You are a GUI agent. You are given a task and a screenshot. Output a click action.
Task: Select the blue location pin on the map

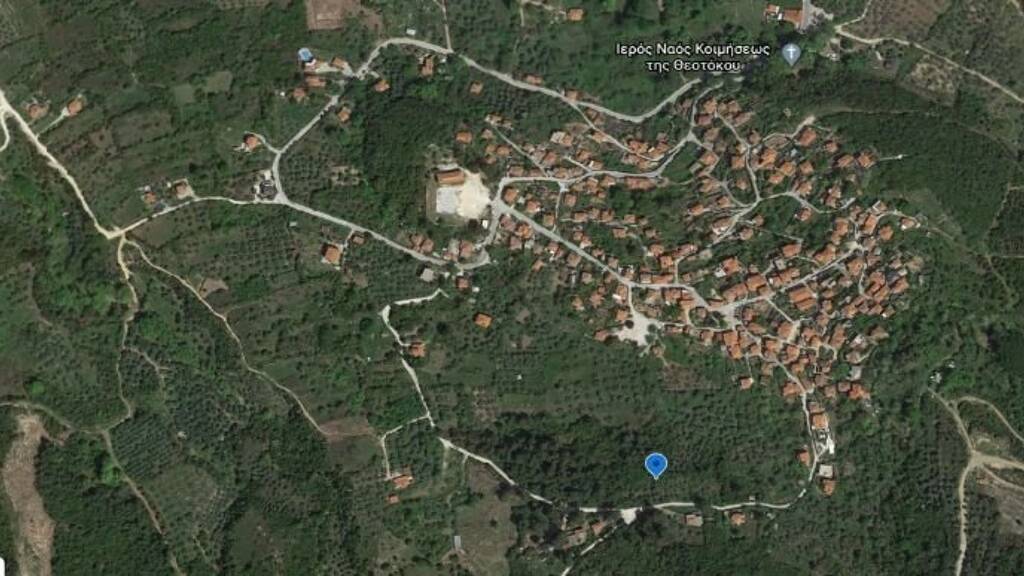click(656, 465)
